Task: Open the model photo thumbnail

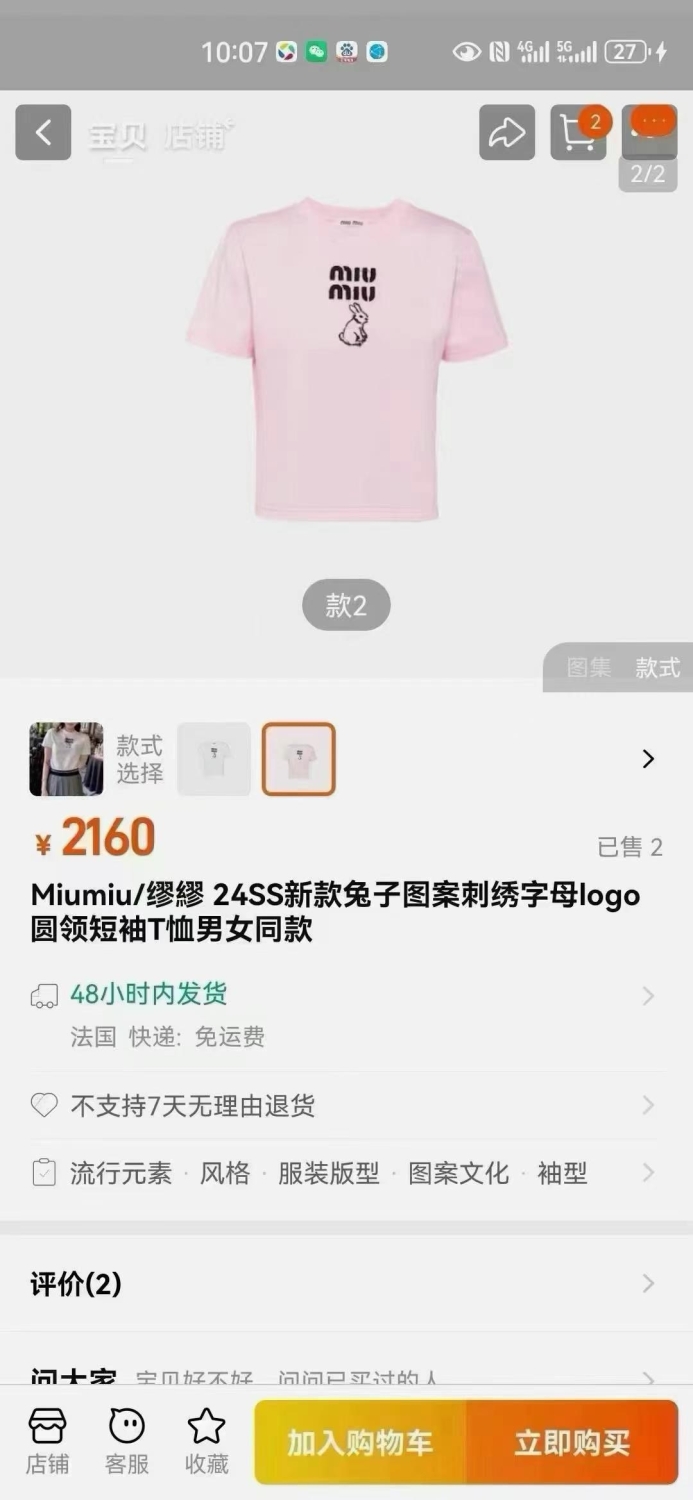Action: [x=66, y=759]
